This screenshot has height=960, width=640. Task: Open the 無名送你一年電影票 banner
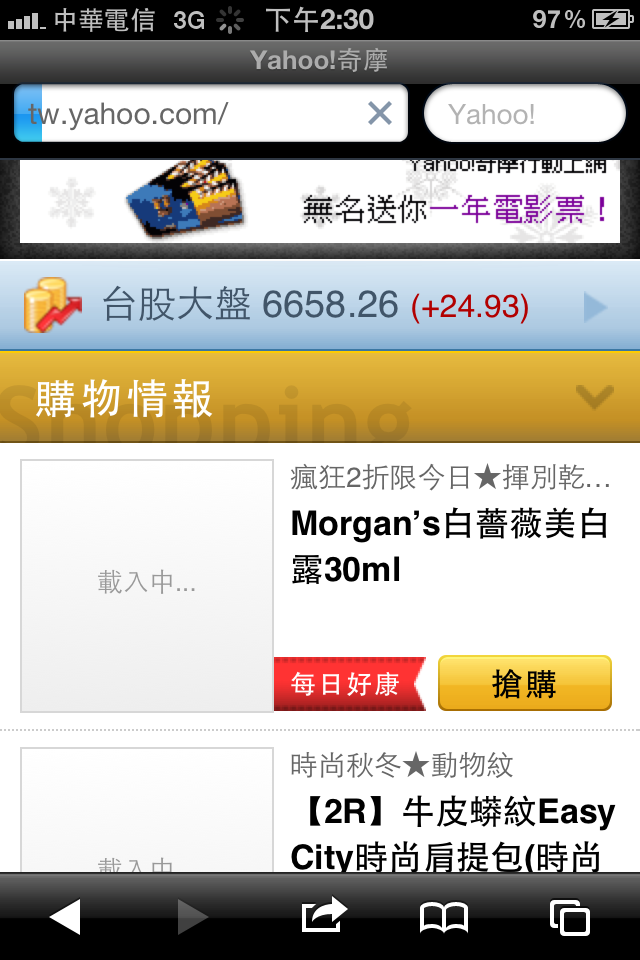click(320, 202)
